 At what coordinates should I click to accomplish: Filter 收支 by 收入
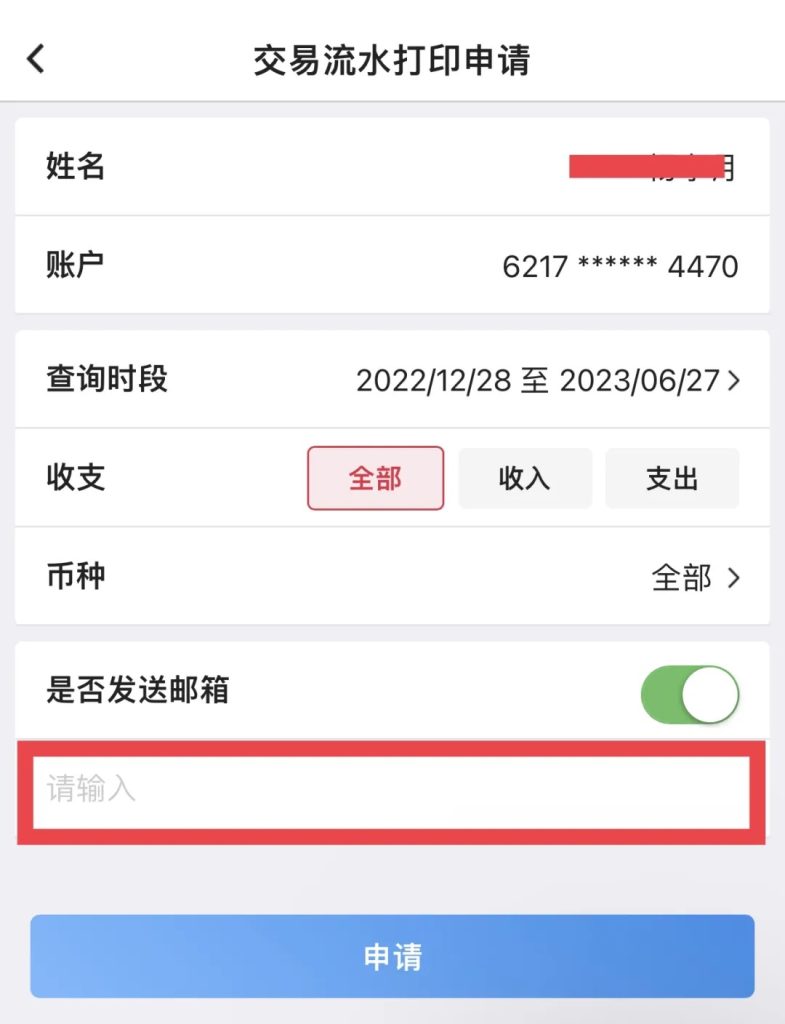(525, 478)
